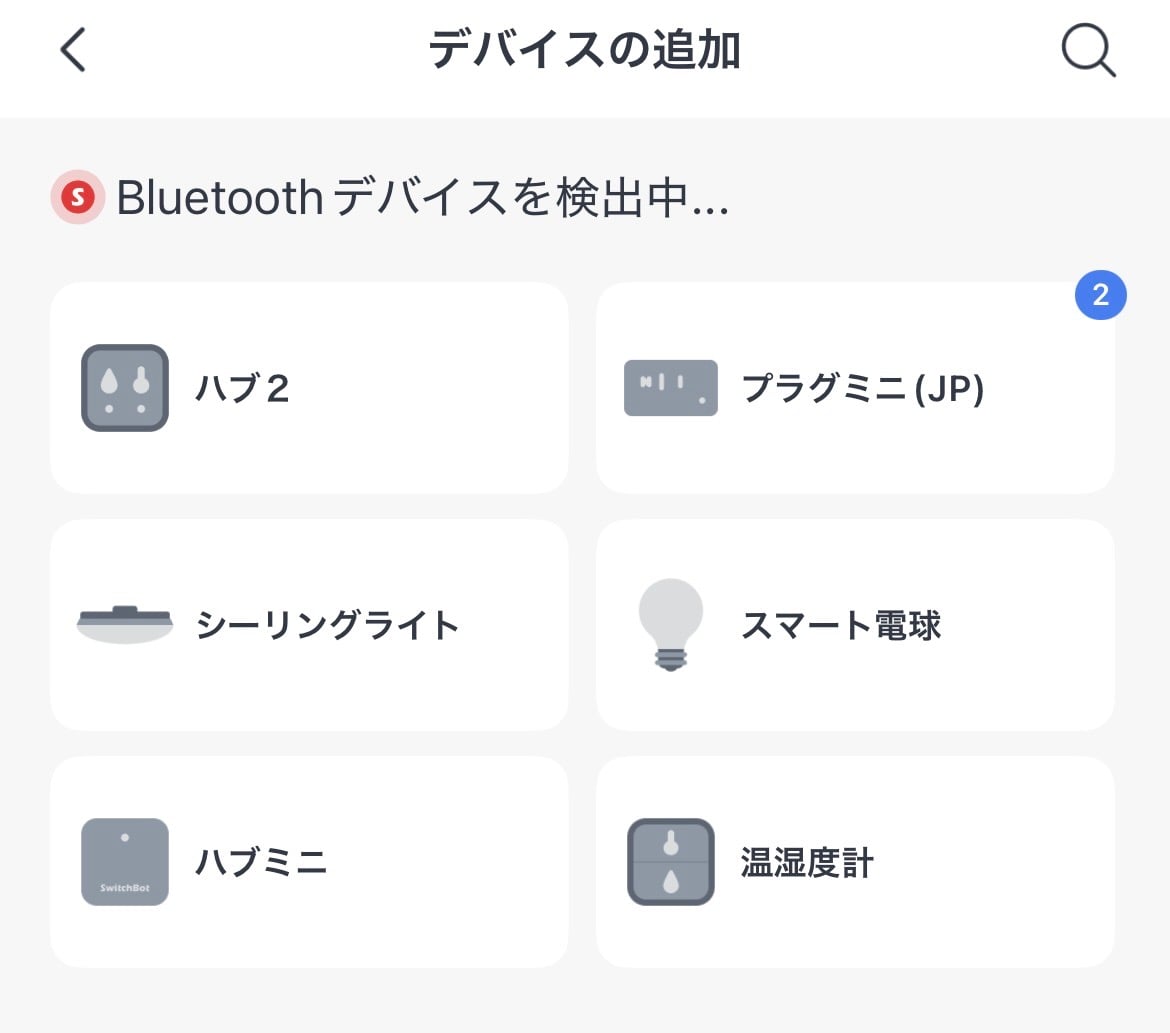
Task: Select the 温湿度計 card
Action: 855,861
